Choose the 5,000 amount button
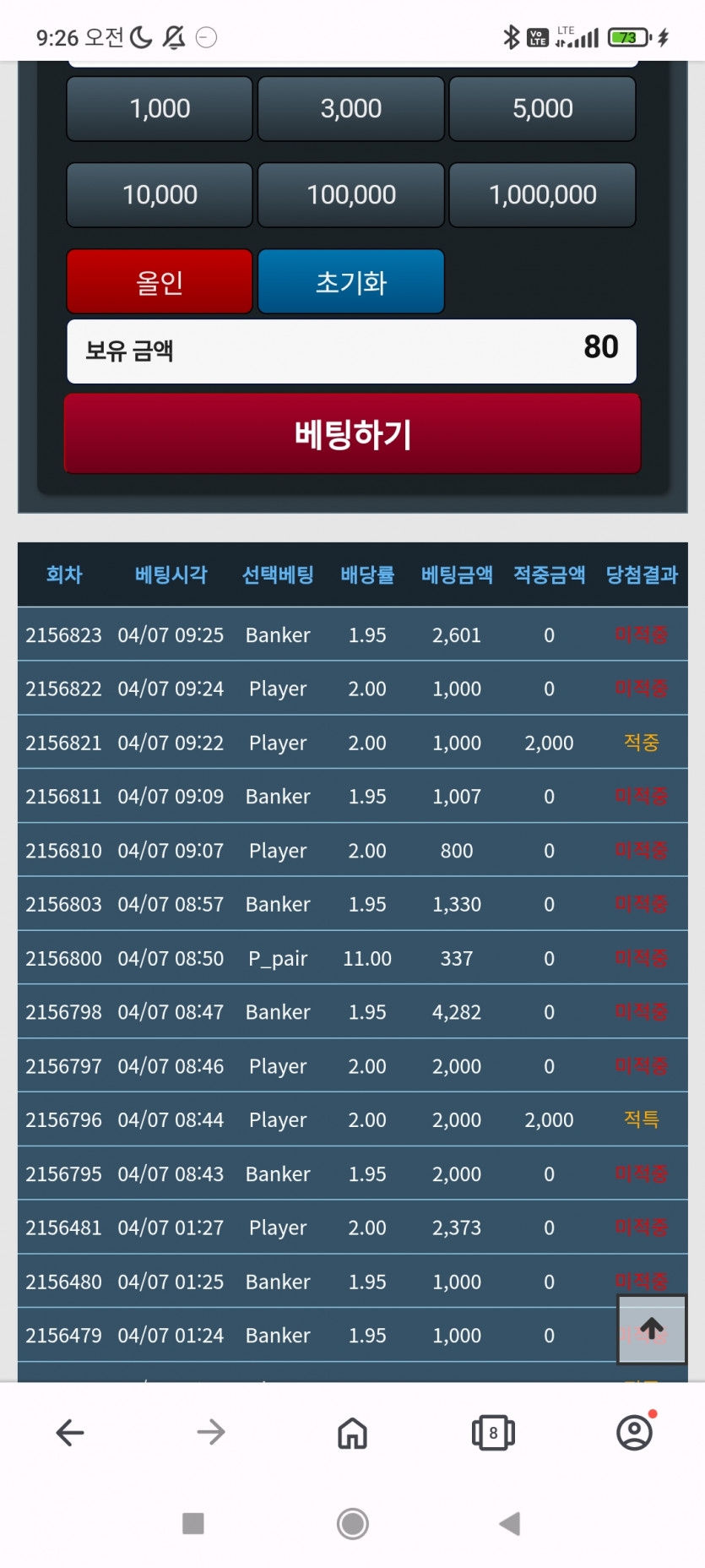The height and width of the screenshot is (1568, 705). pos(542,109)
